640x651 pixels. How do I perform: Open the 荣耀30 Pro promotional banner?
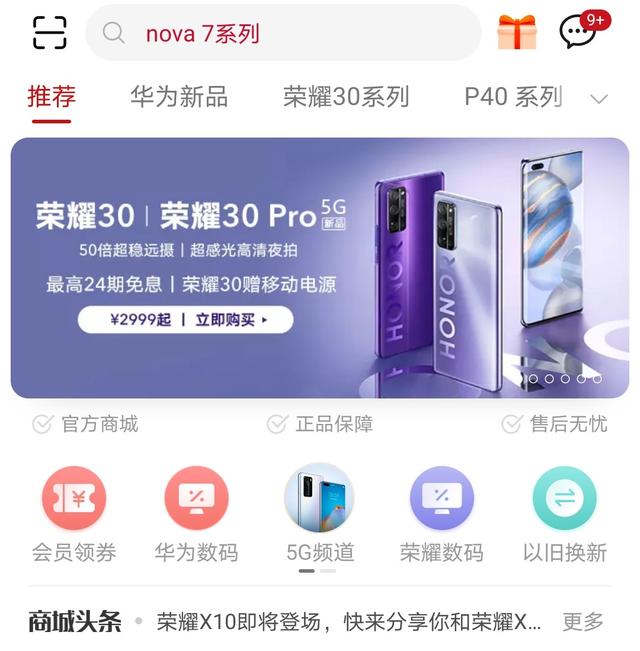[x=320, y=267]
